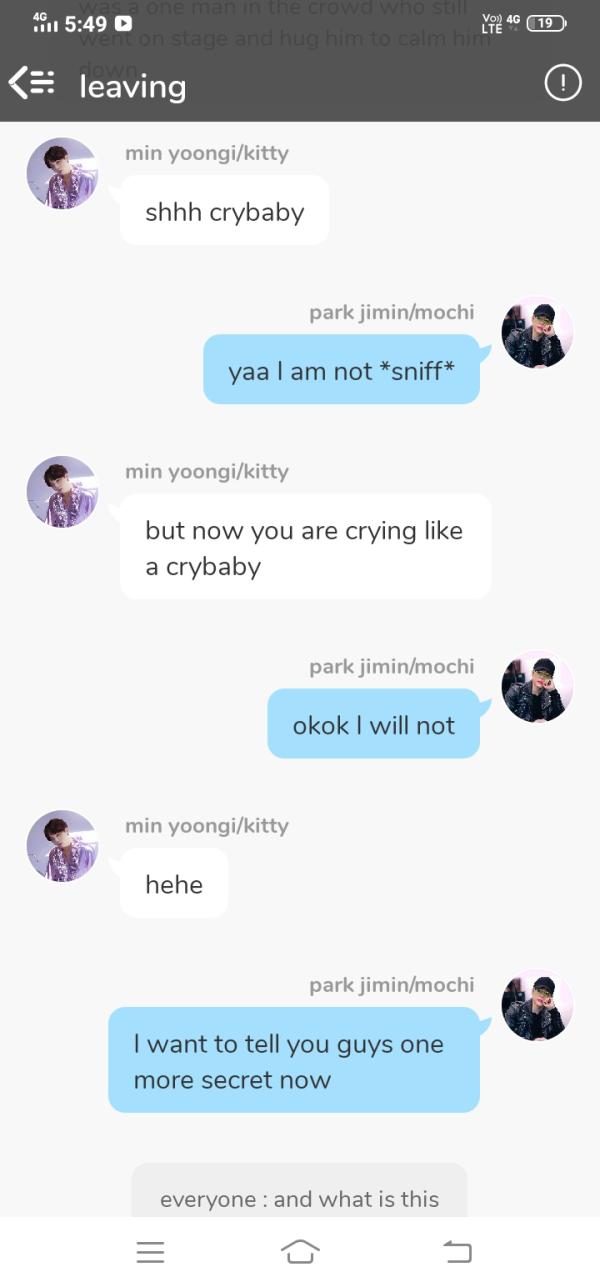The image size is (600, 1287).
Task: Tap the system recent apps menu button
Action: [x=150, y=1251]
